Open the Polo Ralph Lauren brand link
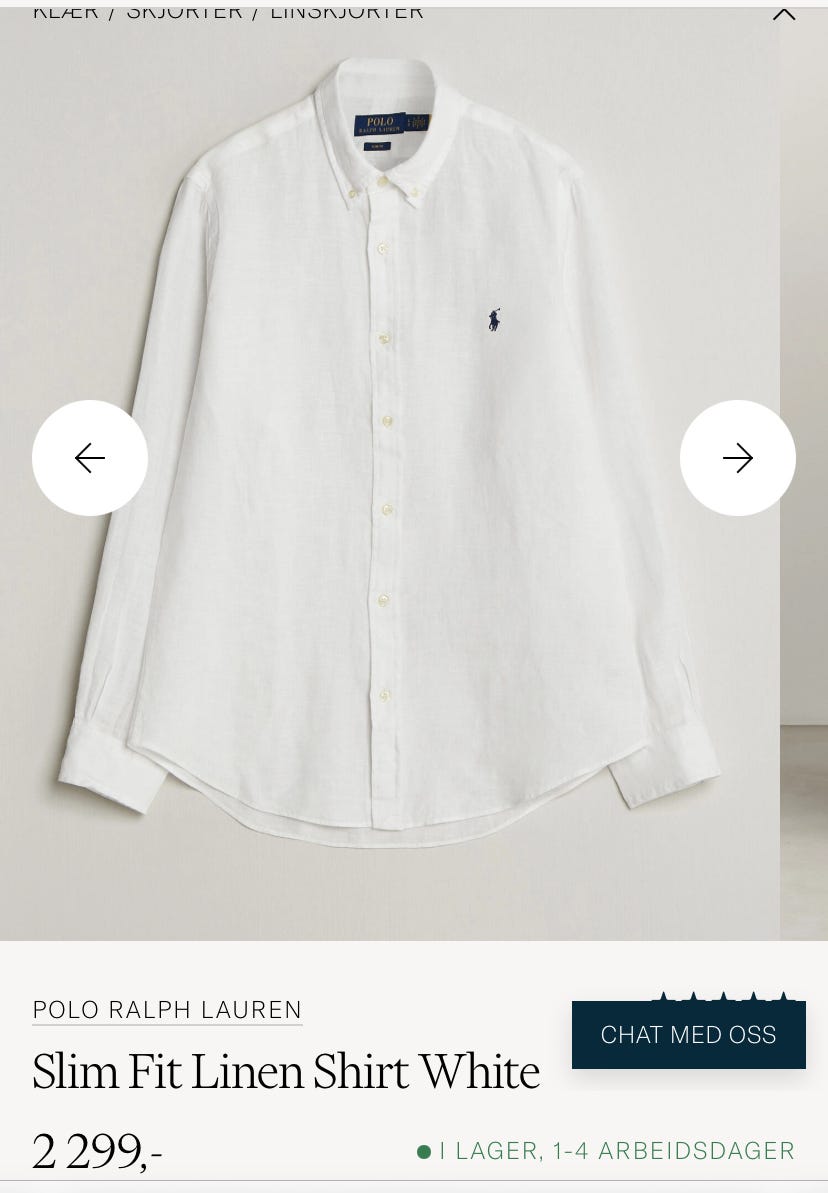 167,1010
